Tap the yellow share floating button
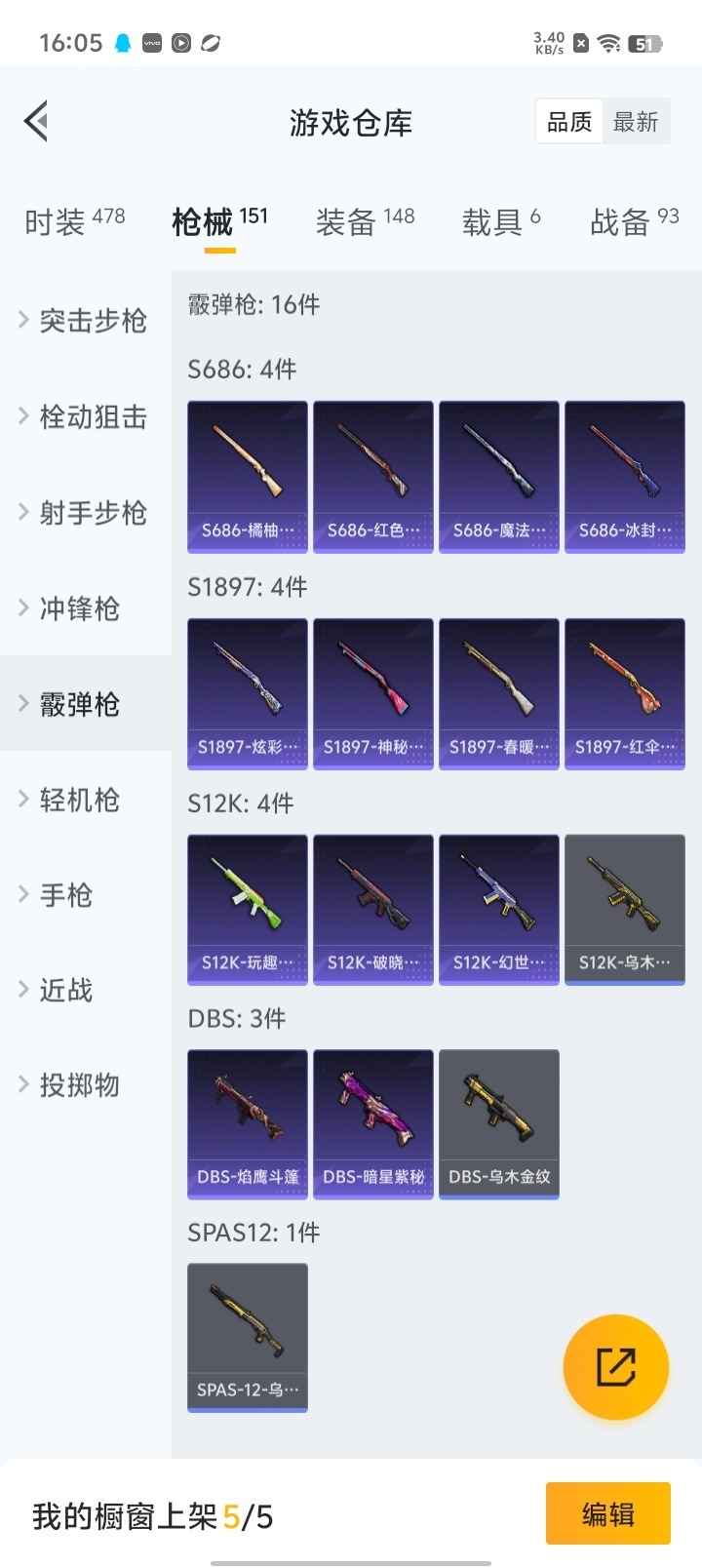This screenshot has height=1568, width=702. click(x=615, y=1366)
